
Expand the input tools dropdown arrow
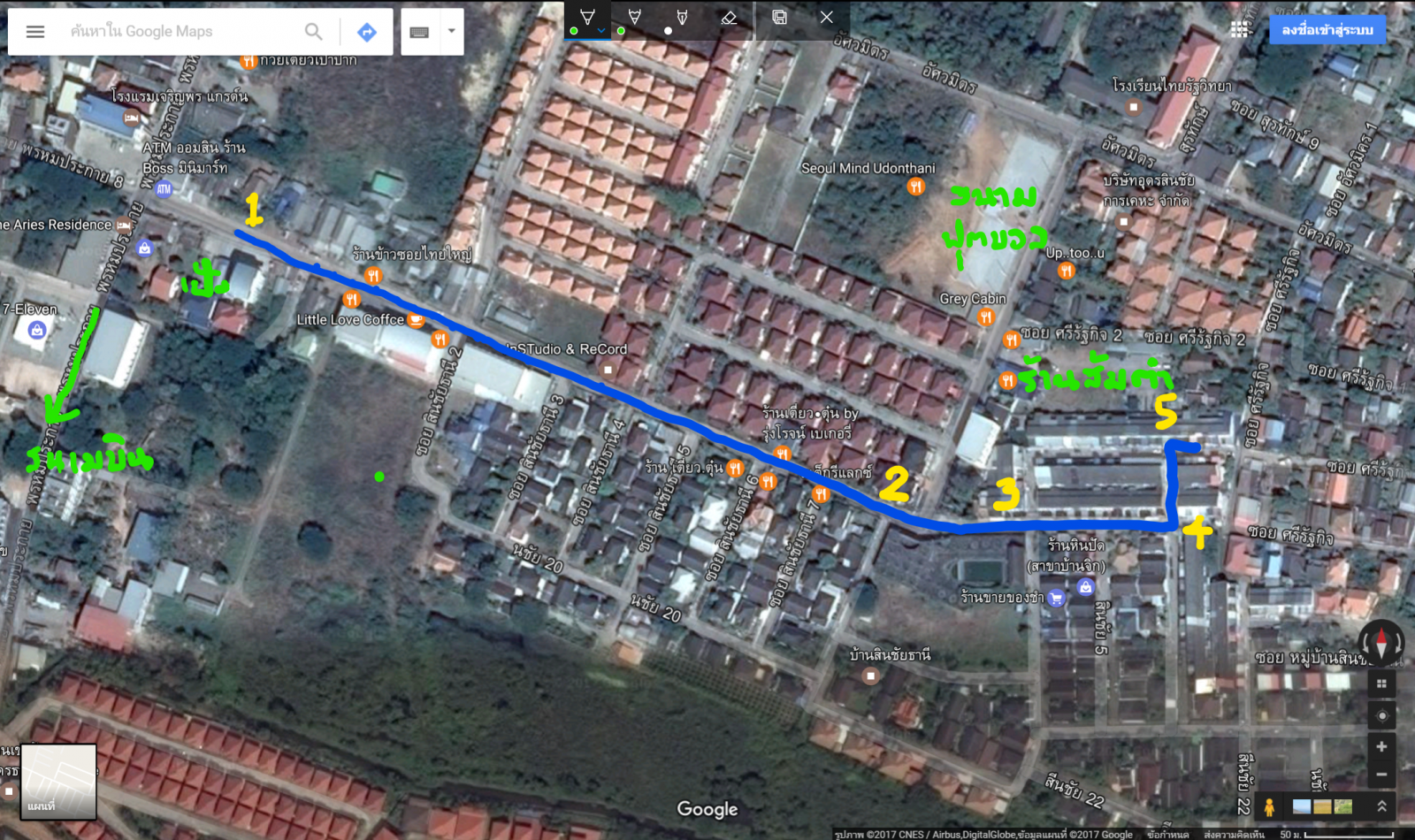tap(451, 31)
